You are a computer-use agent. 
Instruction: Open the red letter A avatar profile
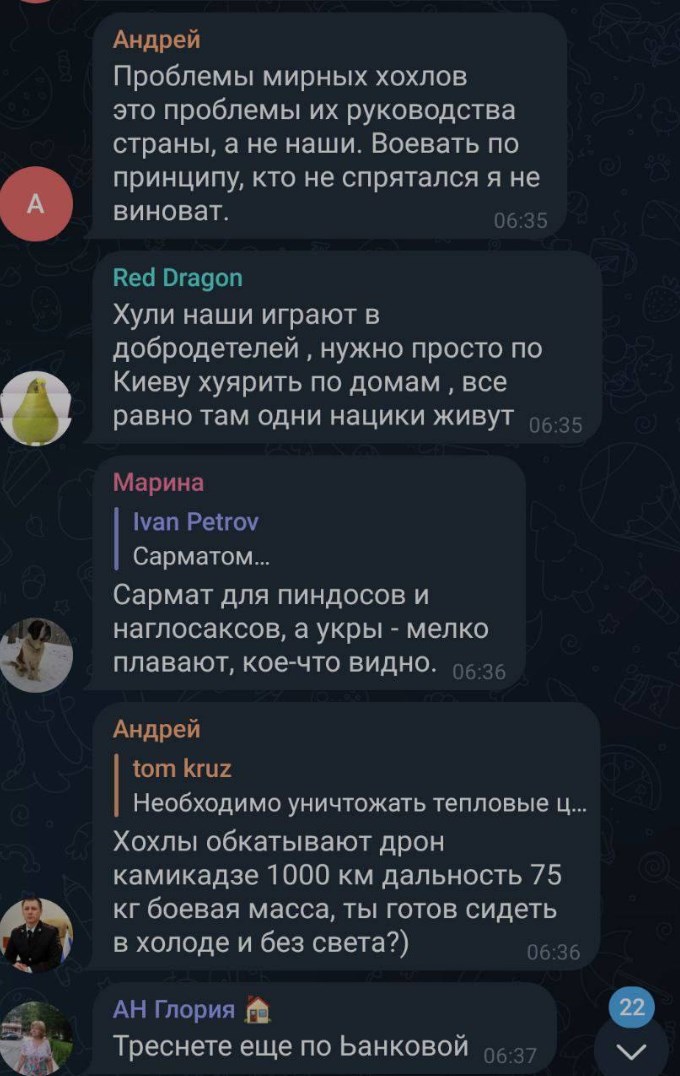pyautogui.click(x=36, y=204)
